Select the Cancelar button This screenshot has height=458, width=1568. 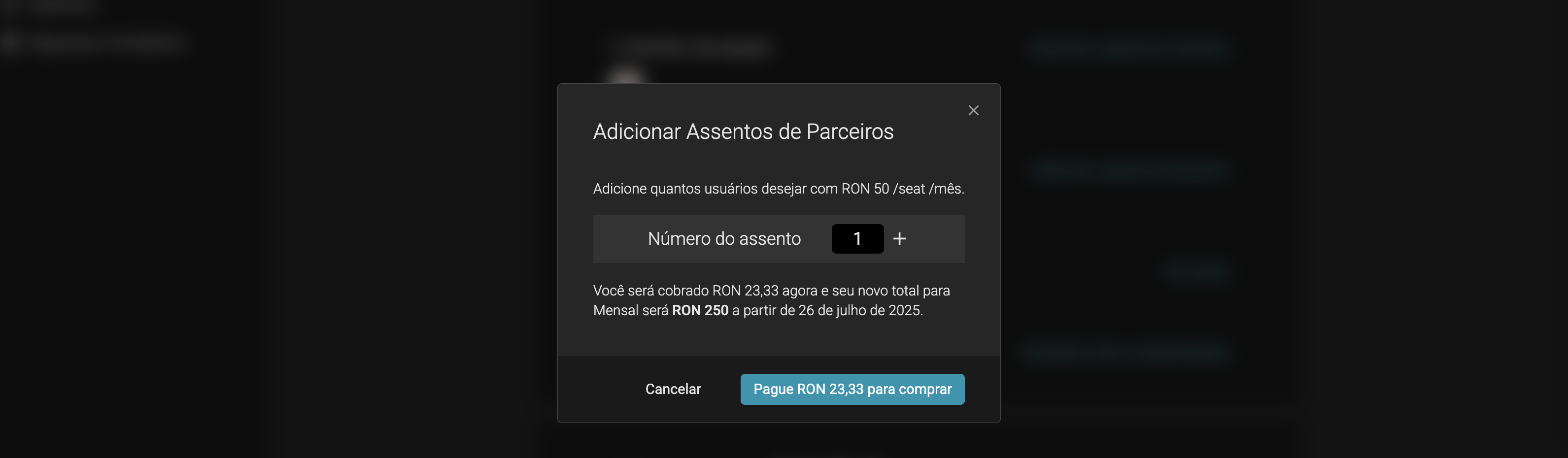pos(673,389)
